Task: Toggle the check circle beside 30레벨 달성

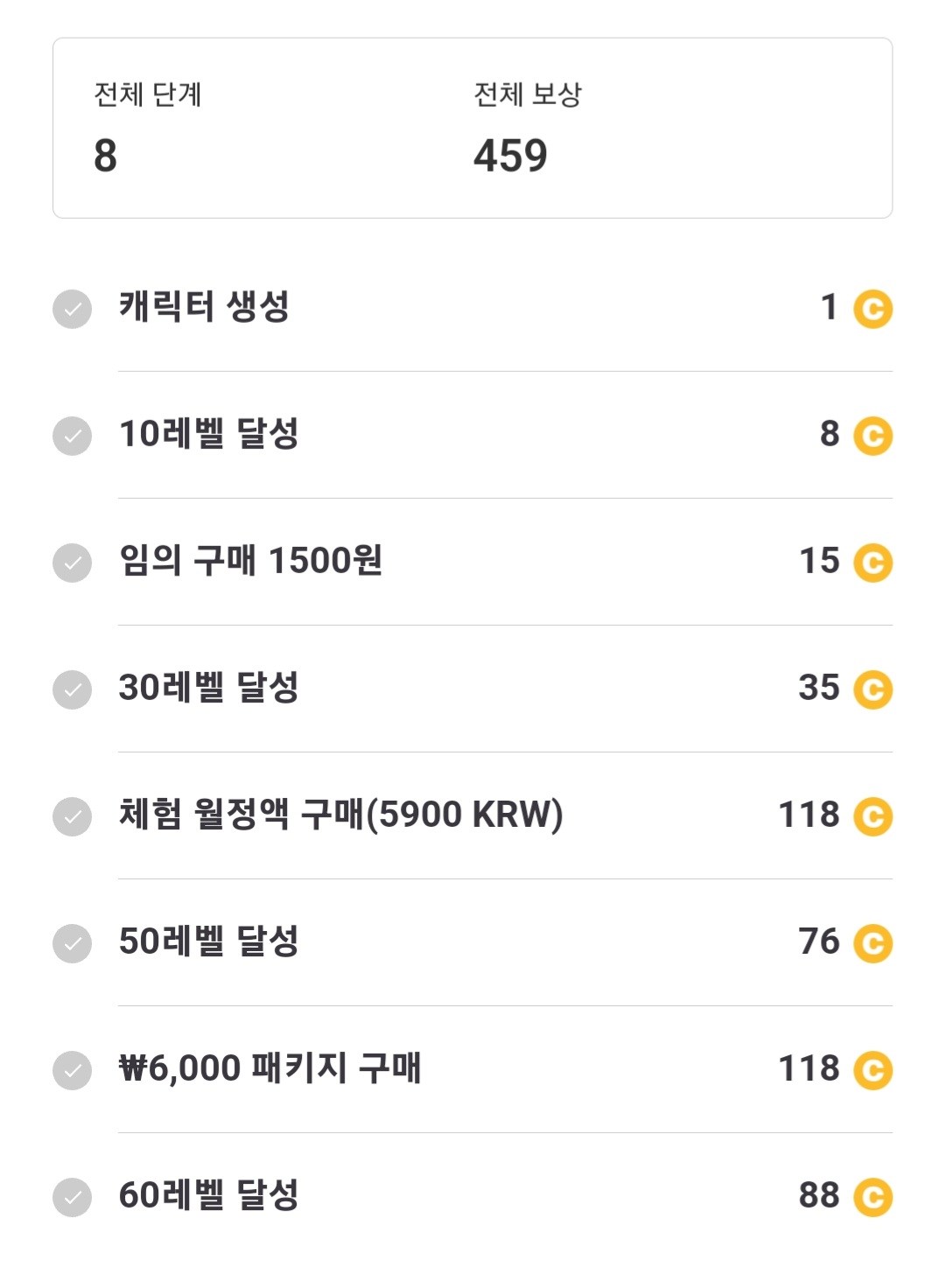Action: coord(72,690)
